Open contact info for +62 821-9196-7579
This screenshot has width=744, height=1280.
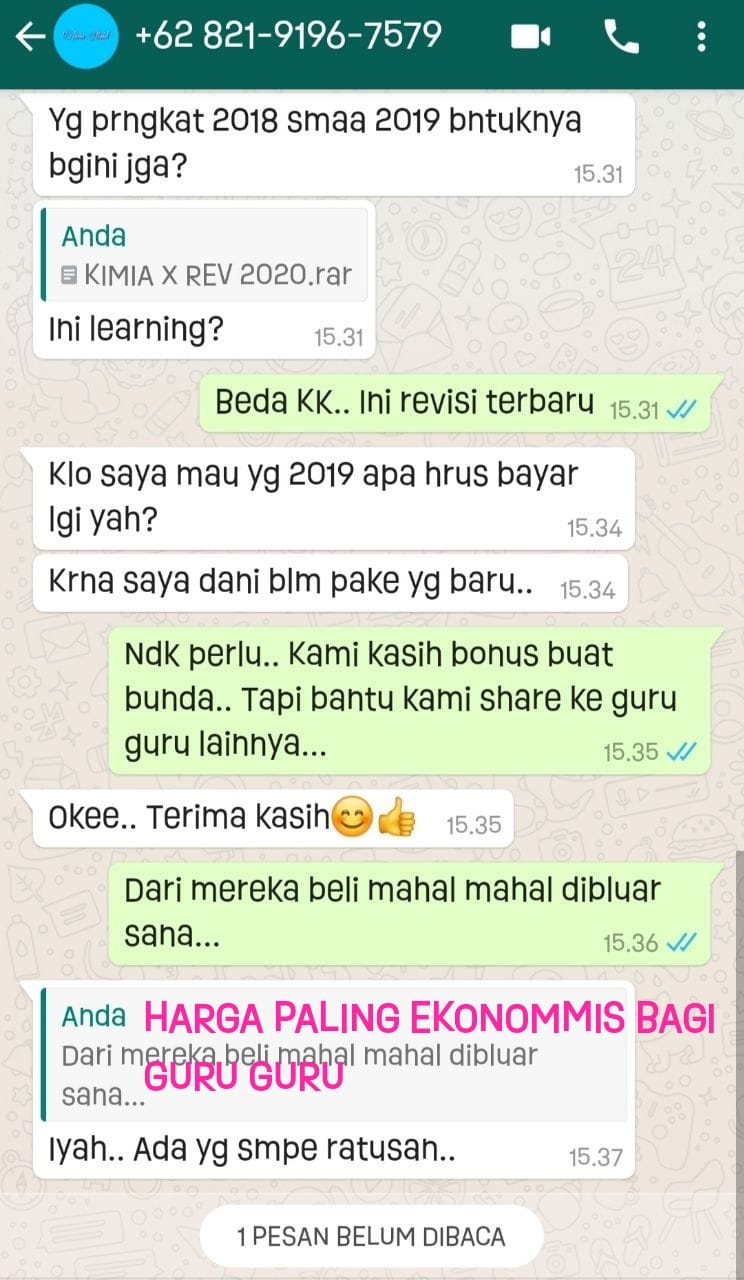(x=288, y=37)
